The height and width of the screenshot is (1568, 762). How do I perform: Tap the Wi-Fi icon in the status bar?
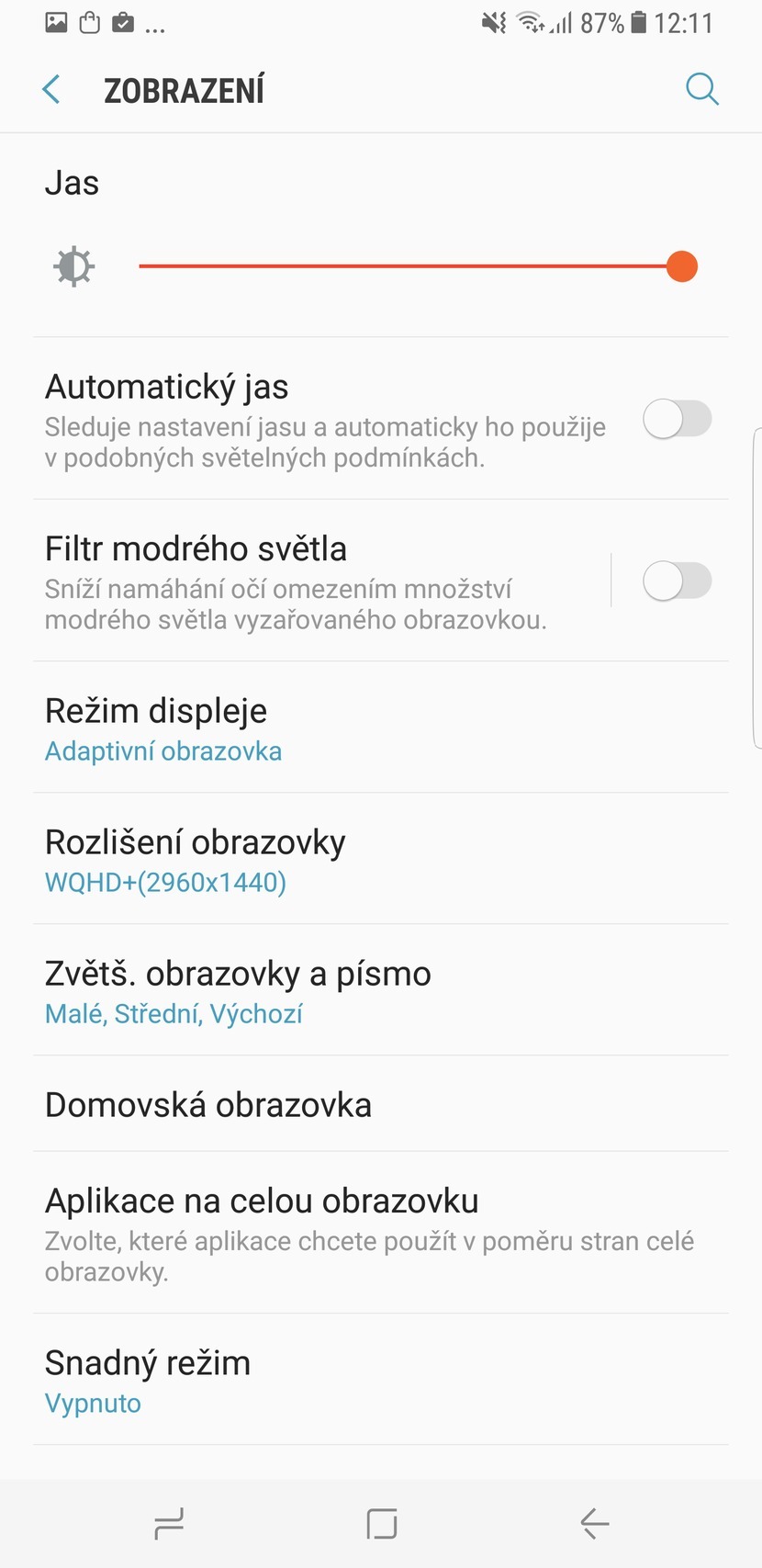[x=528, y=23]
